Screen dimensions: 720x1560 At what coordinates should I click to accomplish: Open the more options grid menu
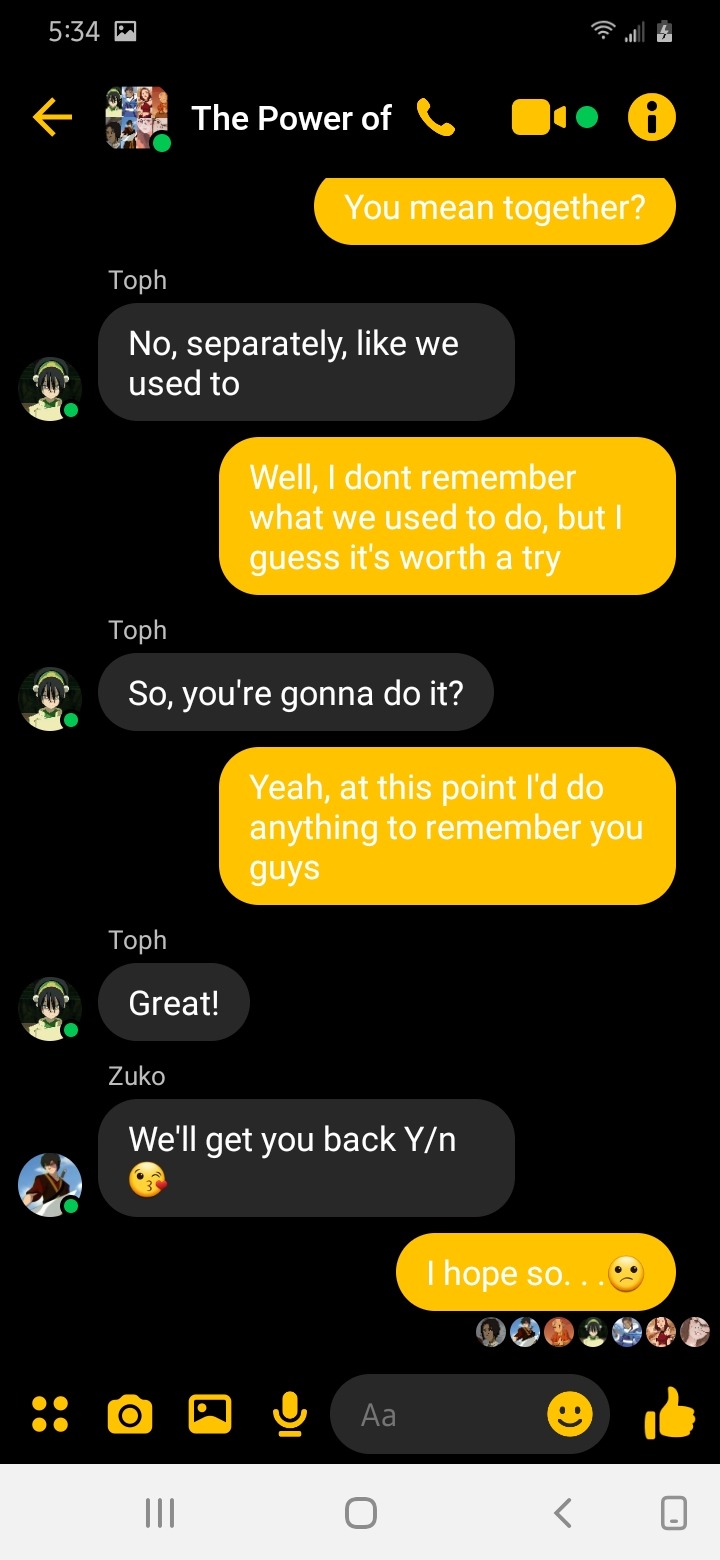pyautogui.click(x=50, y=1414)
